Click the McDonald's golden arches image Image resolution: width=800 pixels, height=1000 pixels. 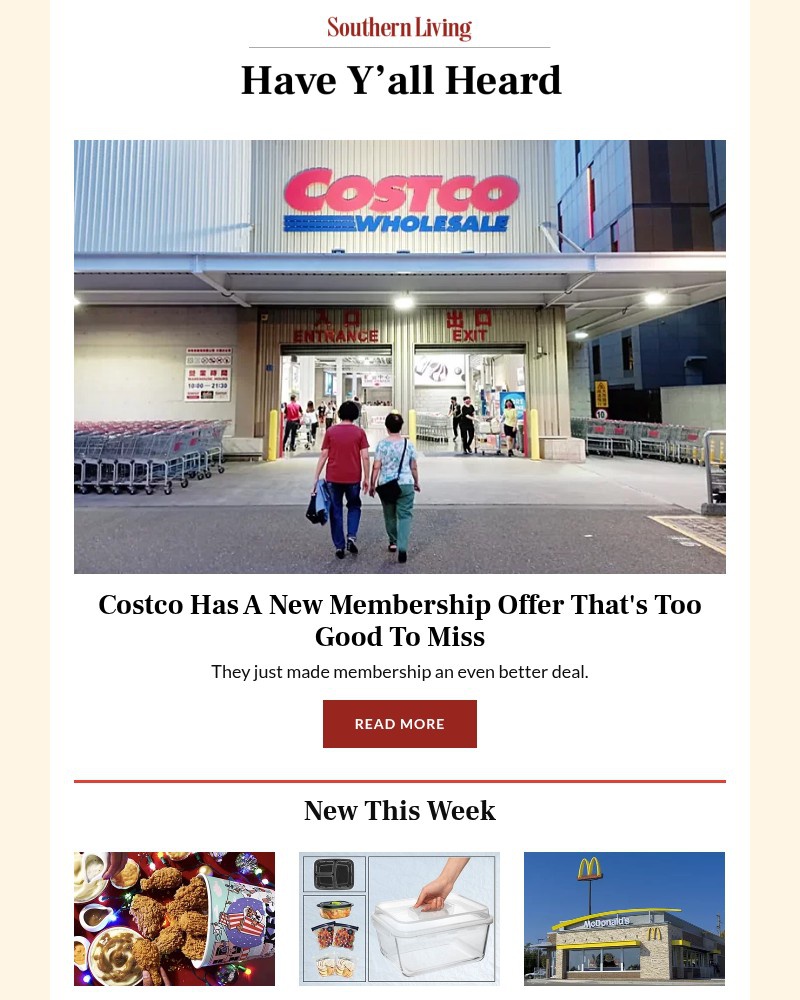click(624, 918)
